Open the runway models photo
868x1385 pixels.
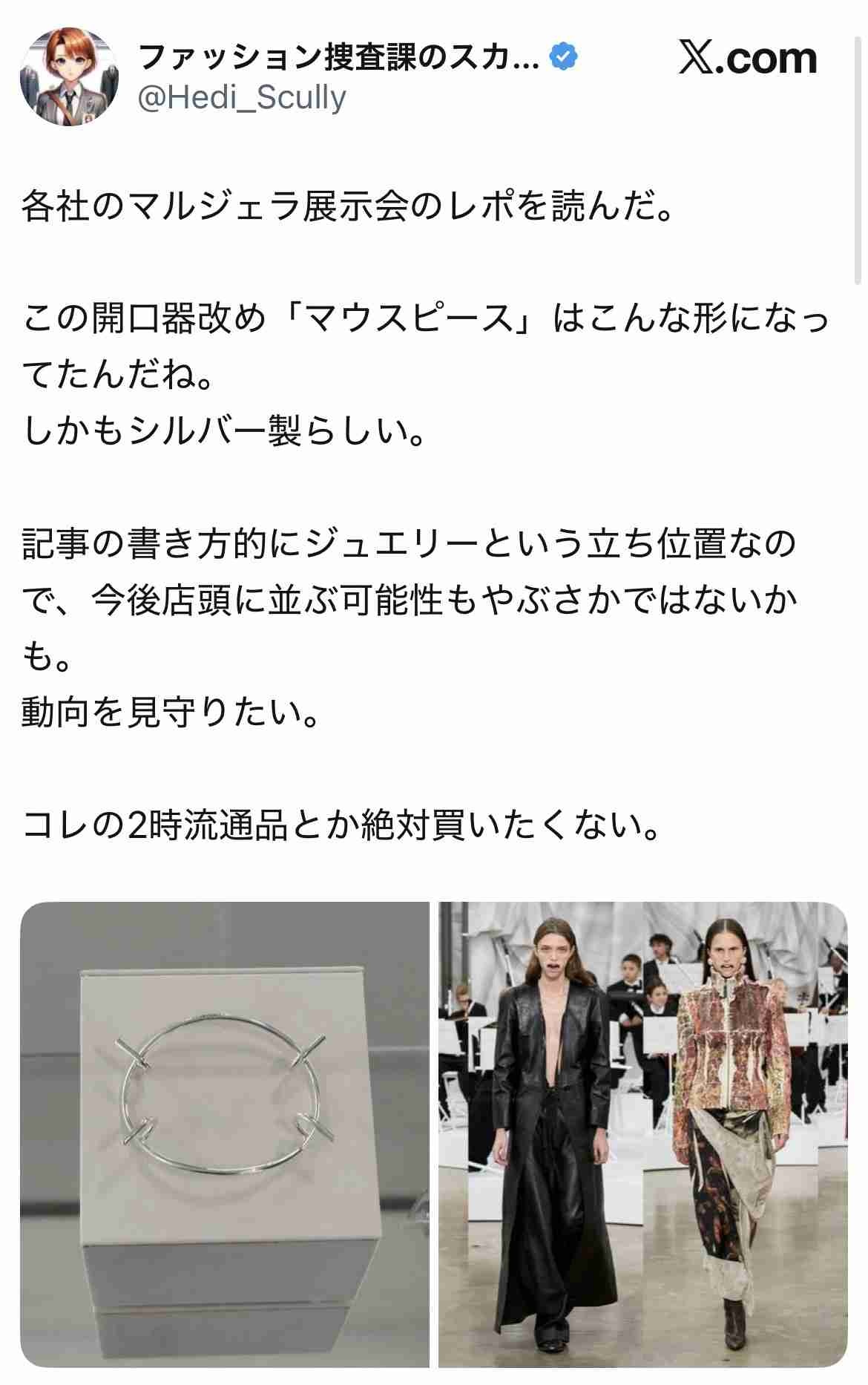coord(642,1134)
